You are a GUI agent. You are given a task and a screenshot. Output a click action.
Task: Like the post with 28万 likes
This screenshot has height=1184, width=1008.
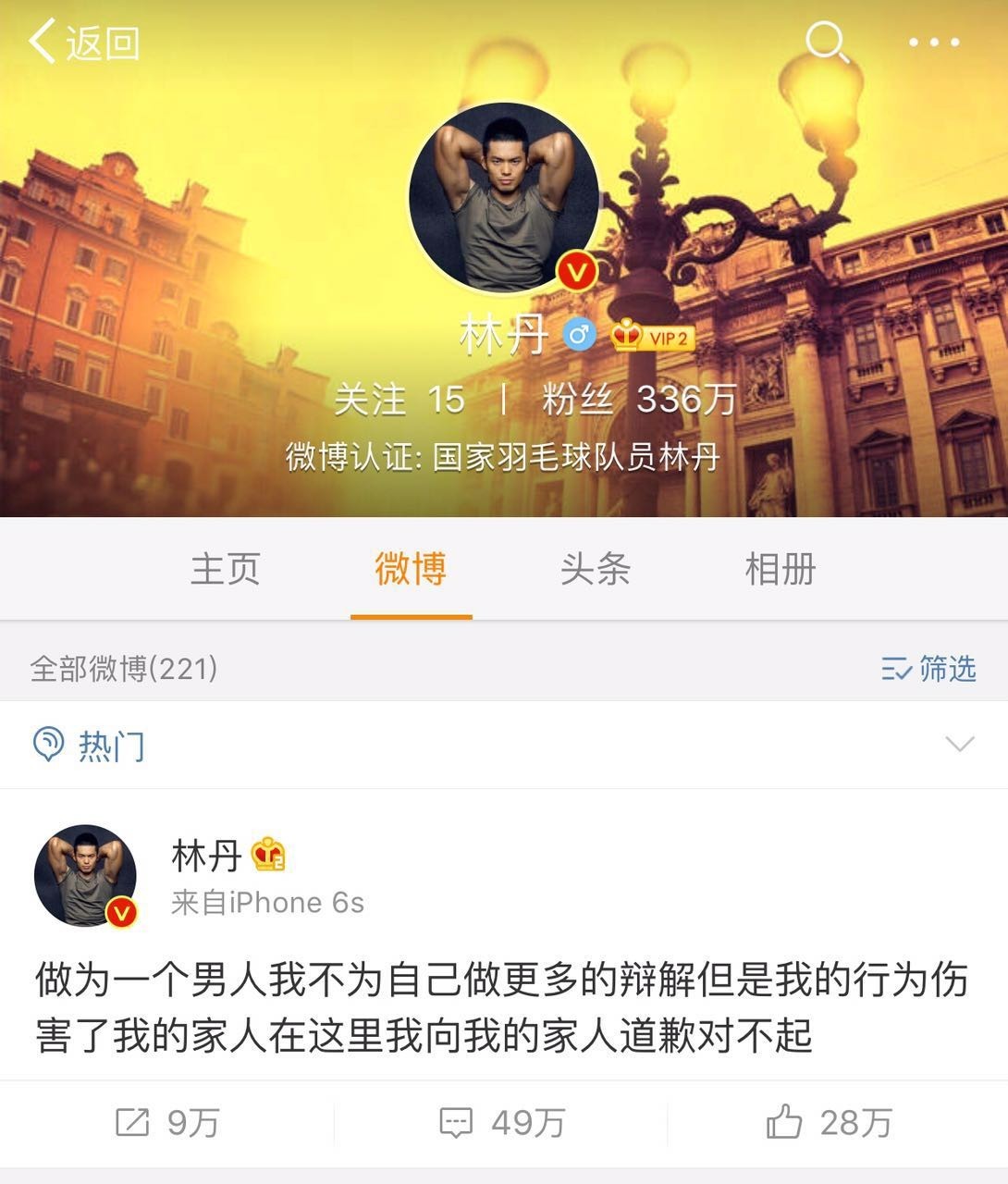pos(829,1123)
